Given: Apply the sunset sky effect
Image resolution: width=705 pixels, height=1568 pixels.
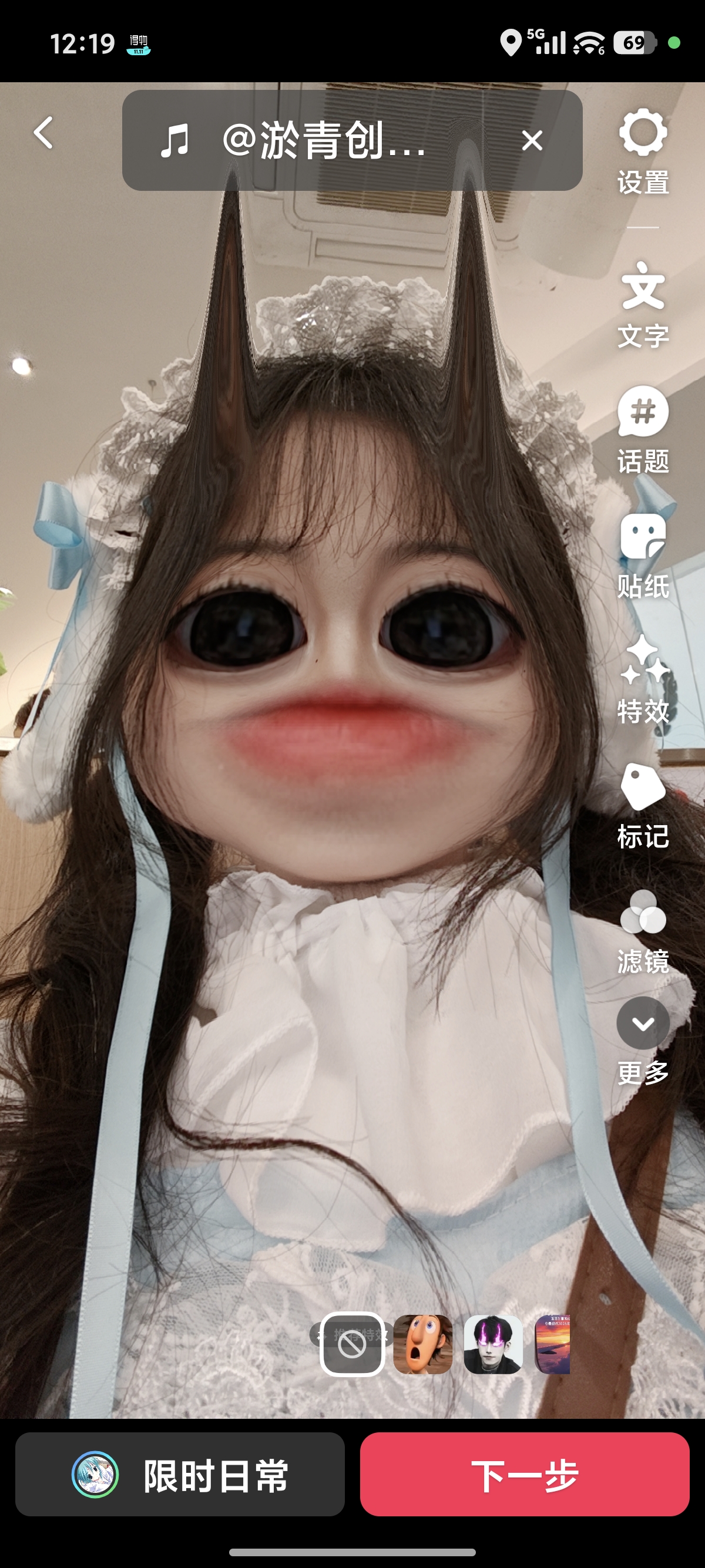Looking at the screenshot, I should (553, 1344).
